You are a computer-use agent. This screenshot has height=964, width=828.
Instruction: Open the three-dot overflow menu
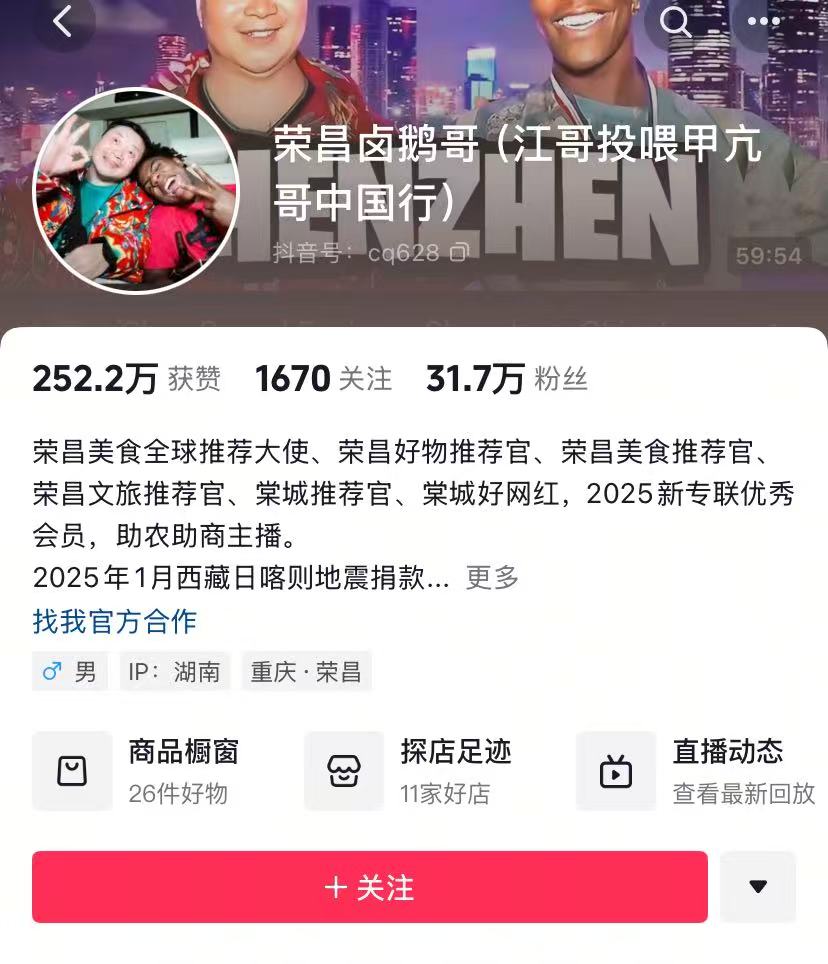click(763, 21)
